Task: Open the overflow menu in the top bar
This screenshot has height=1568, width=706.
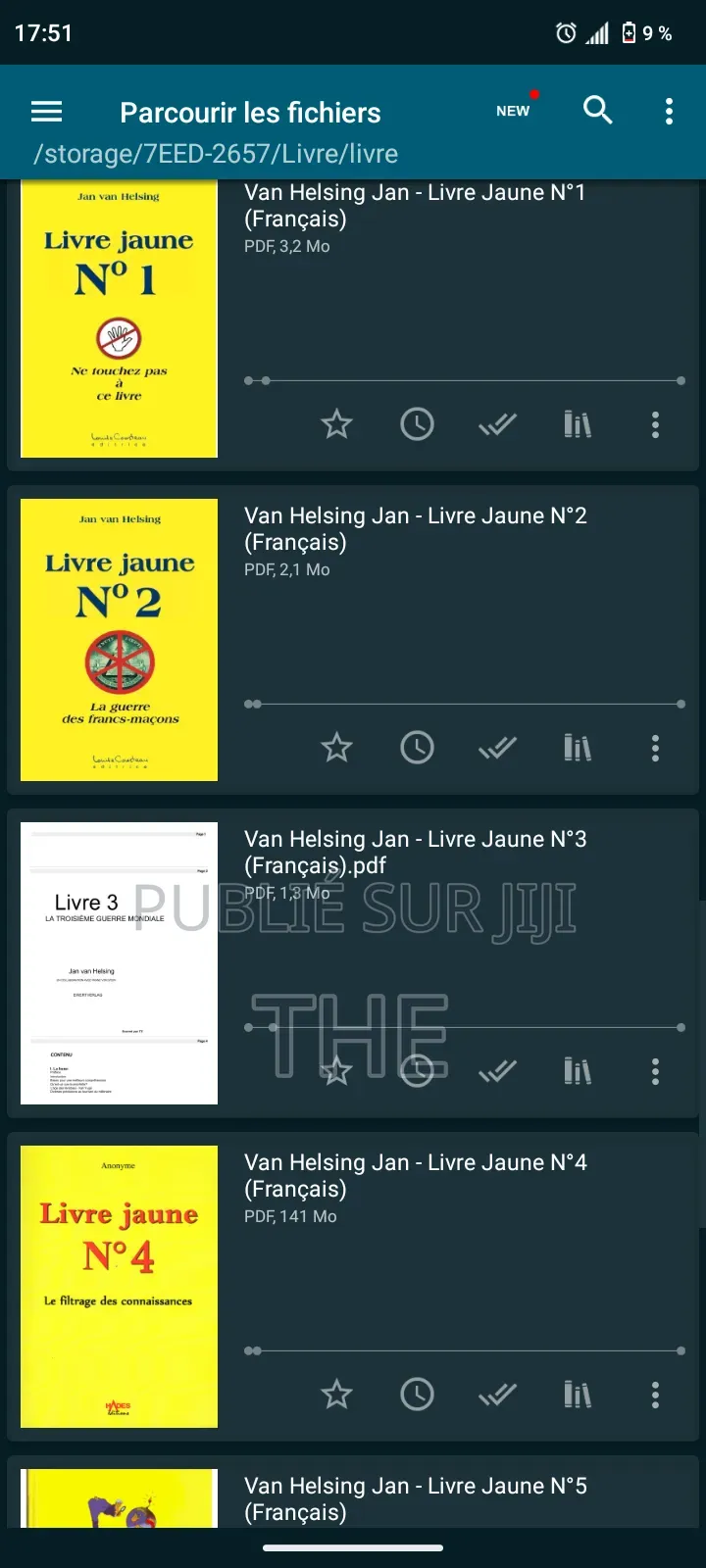Action: click(669, 111)
